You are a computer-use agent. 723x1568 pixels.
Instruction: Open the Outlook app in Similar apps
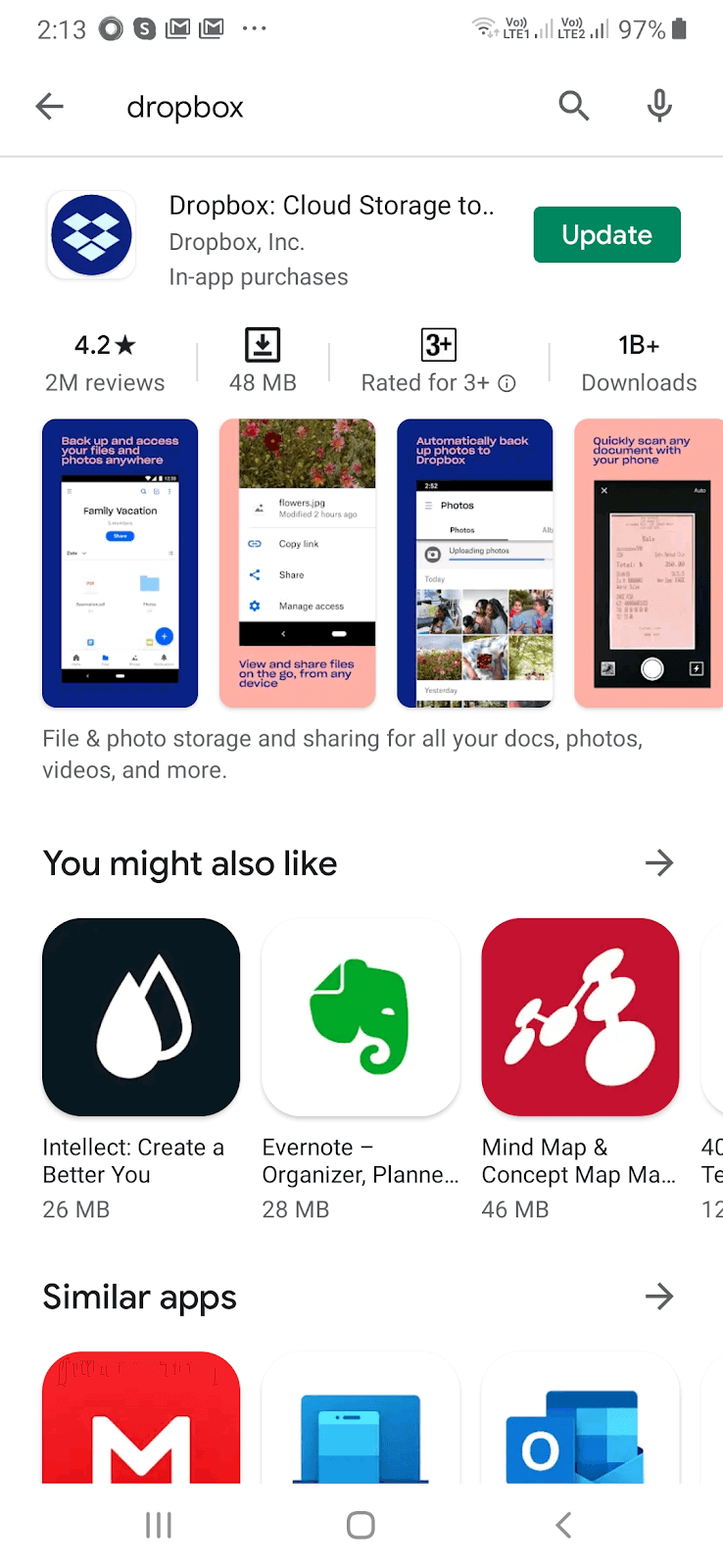[x=580, y=1419]
